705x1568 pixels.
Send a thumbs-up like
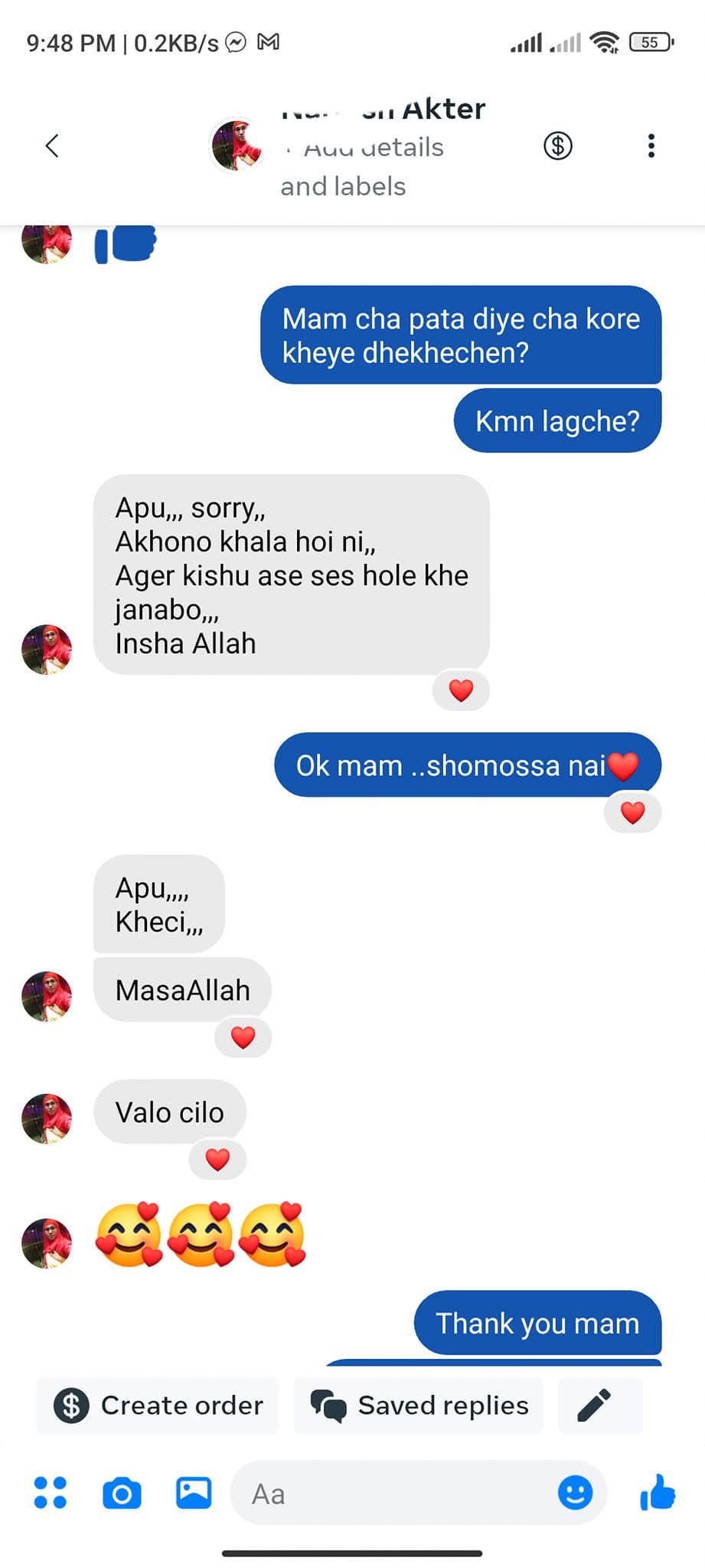click(658, 1493)
